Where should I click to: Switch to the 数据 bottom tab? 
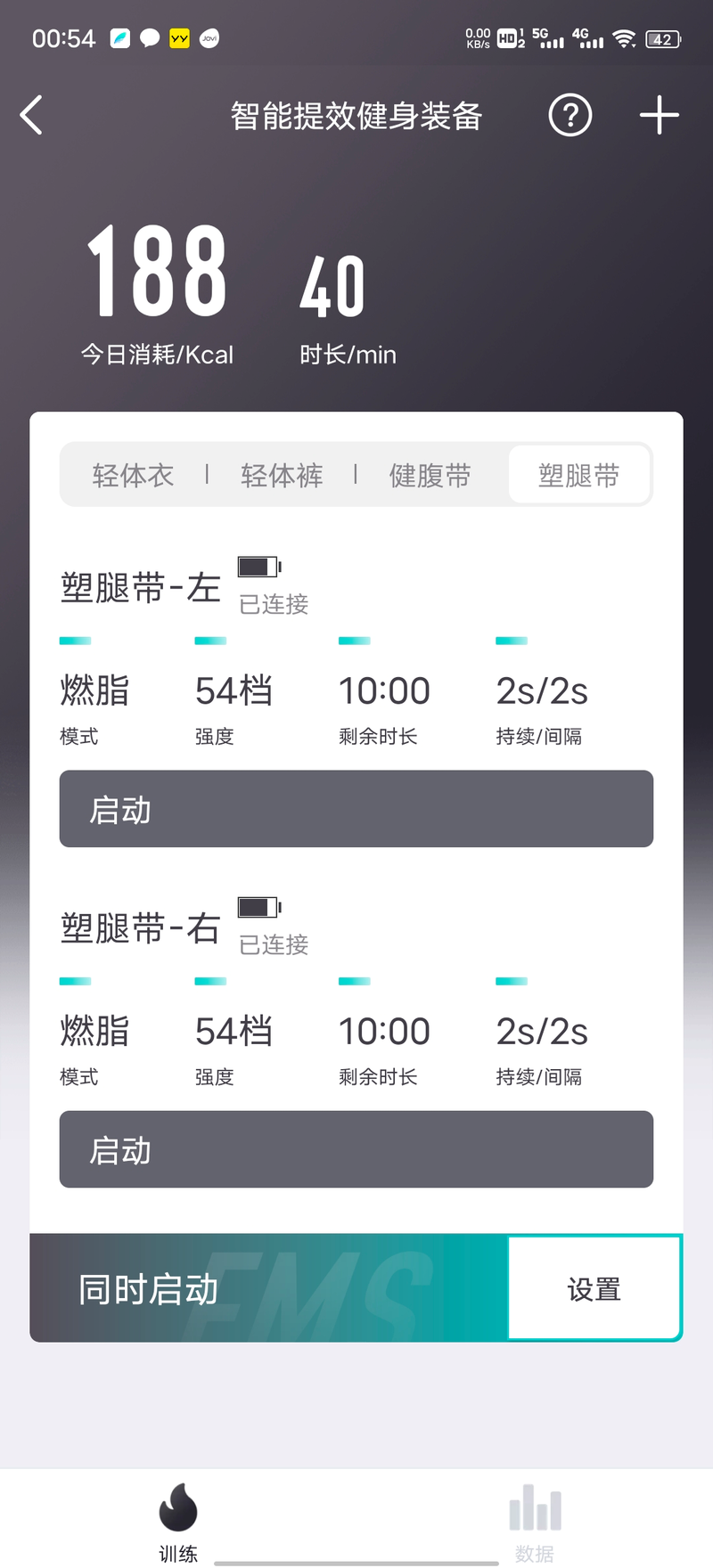point(535,1523)
